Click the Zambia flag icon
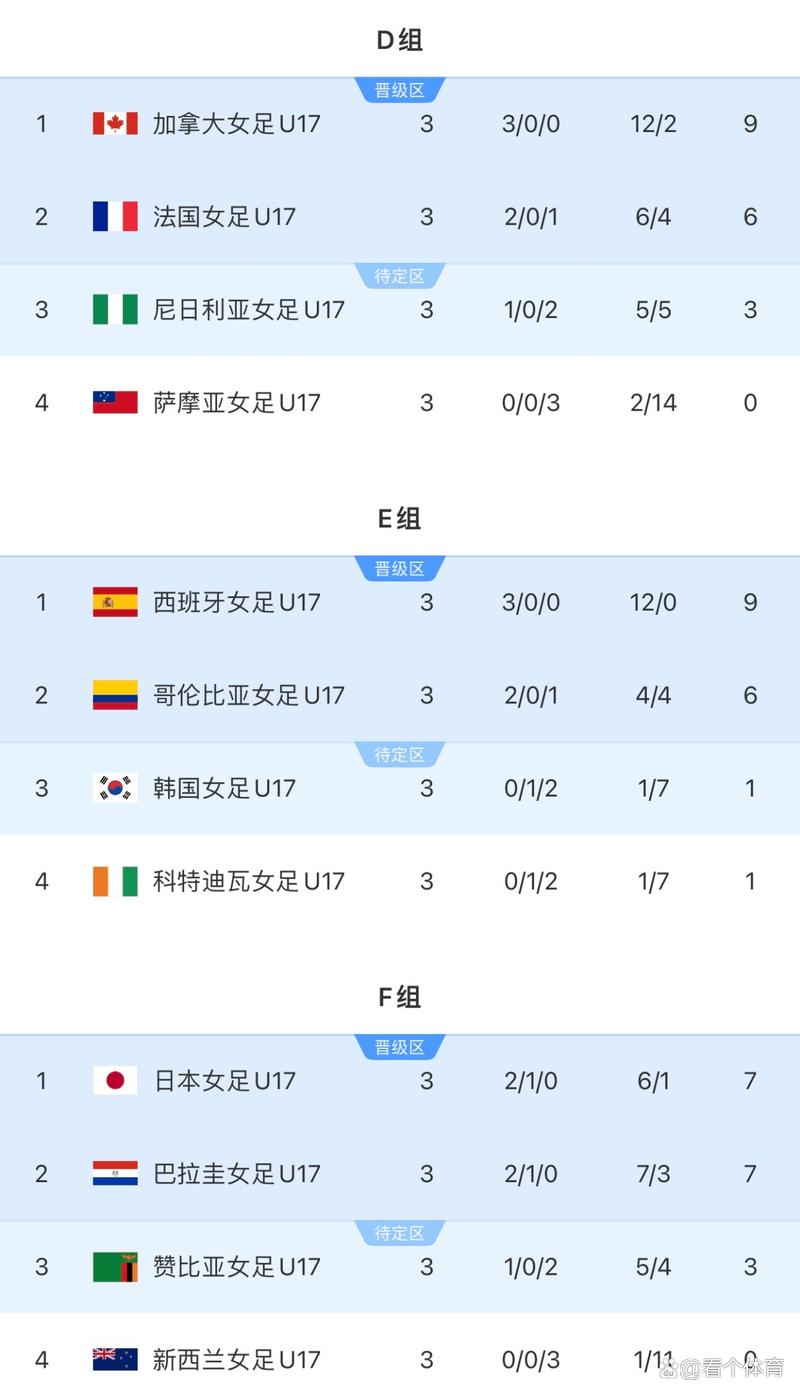Screen dimensions: 800x1396 [114, 1267]
